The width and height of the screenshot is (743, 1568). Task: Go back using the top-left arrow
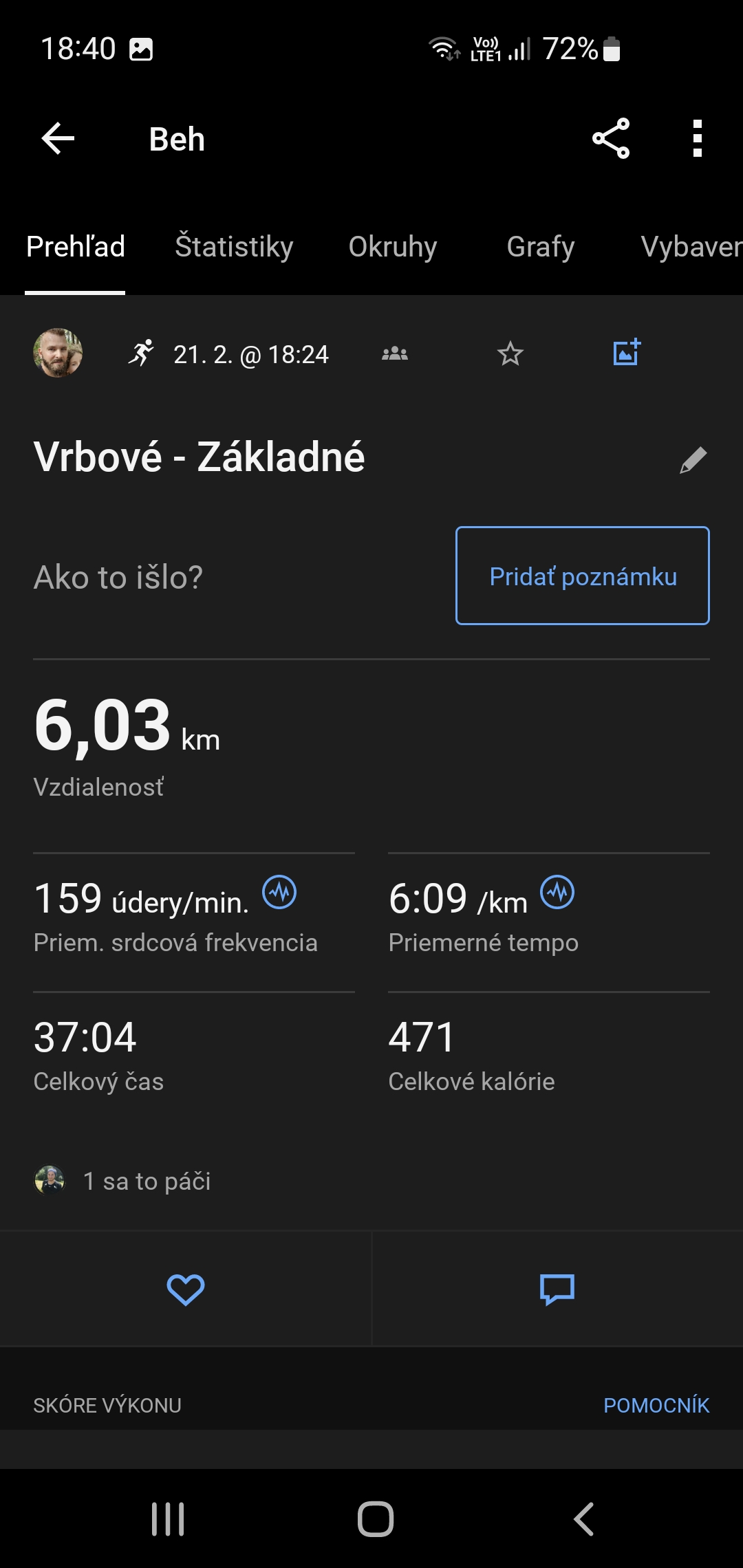coord(58,139)
